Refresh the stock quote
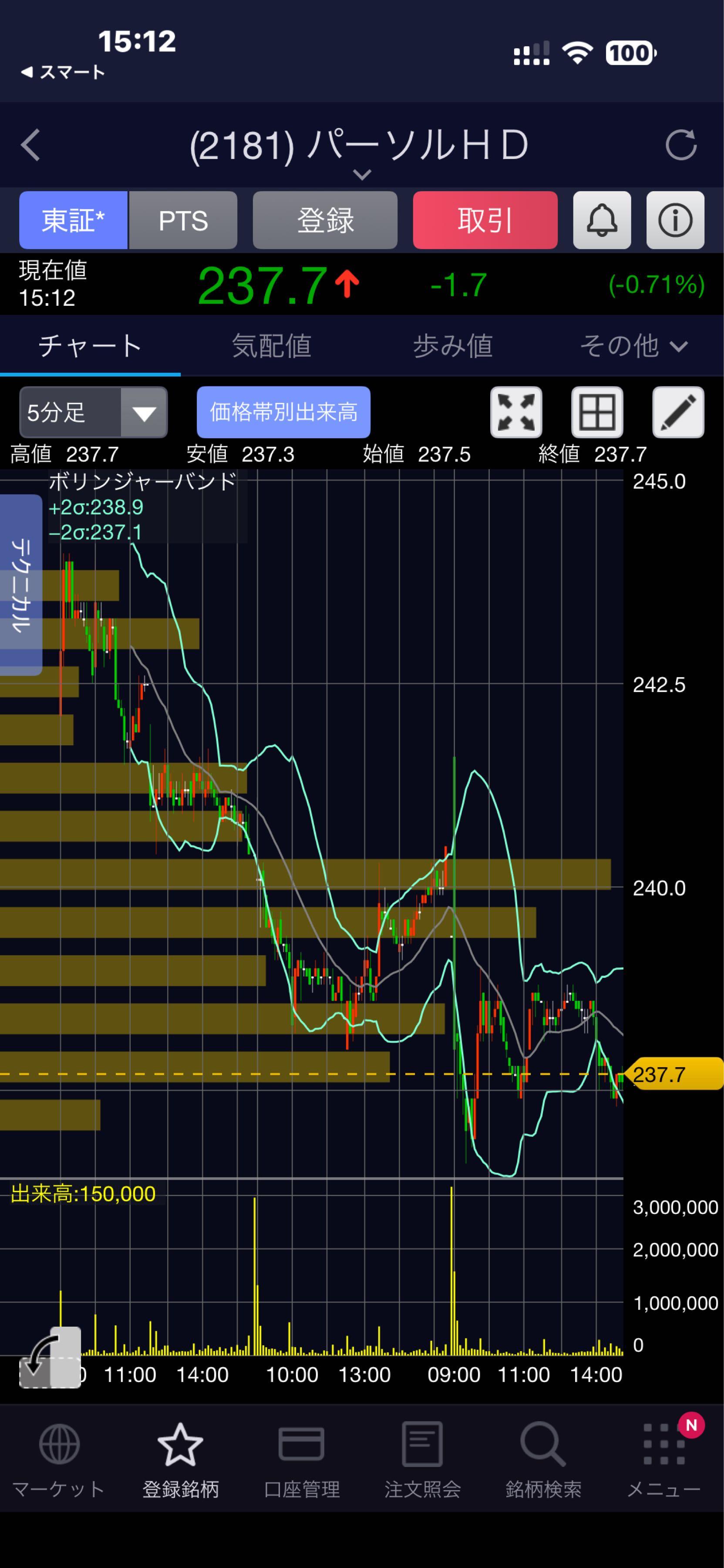 pos(680,145)
